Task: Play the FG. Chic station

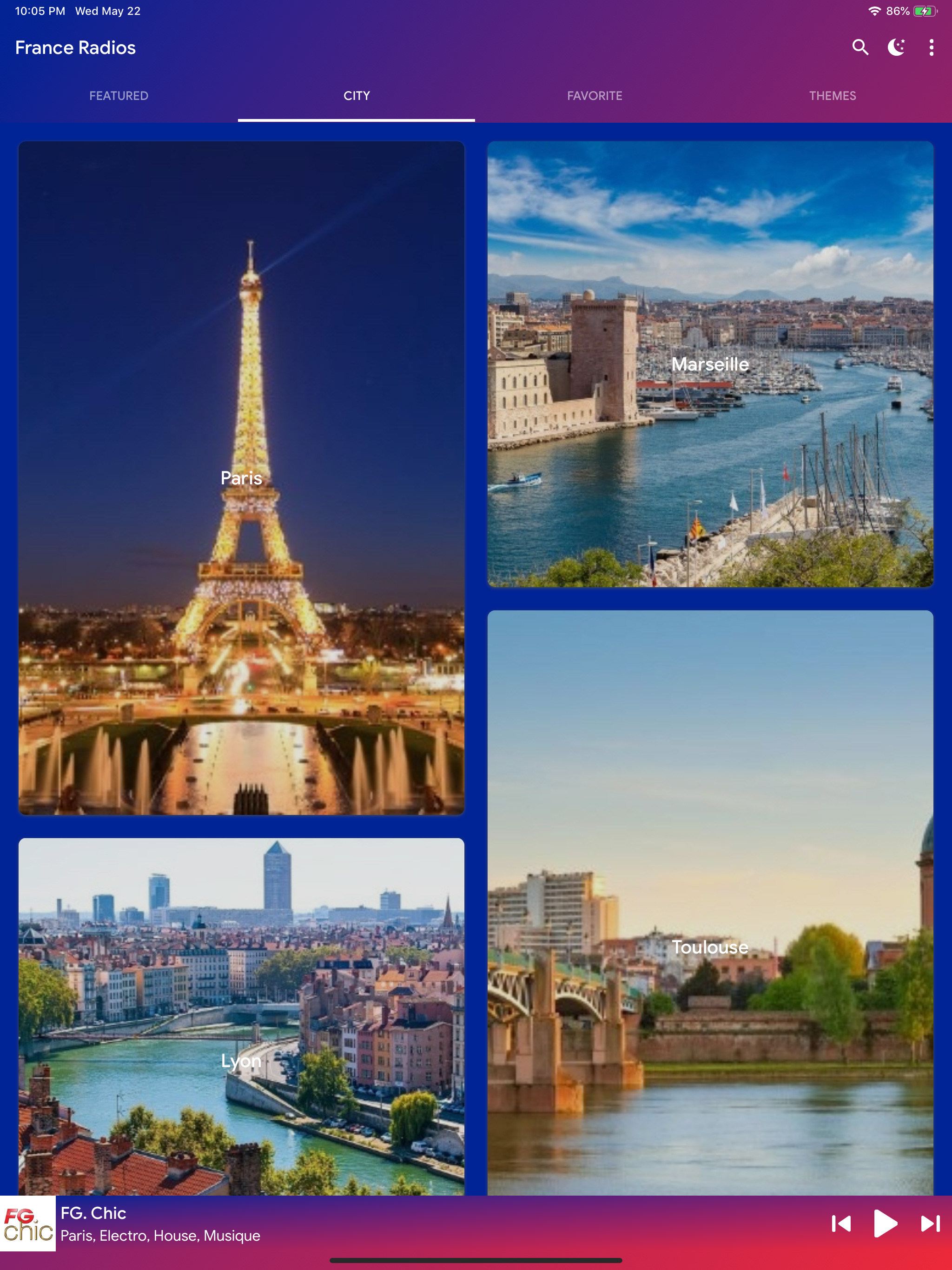Action: tap(885, 1223)
